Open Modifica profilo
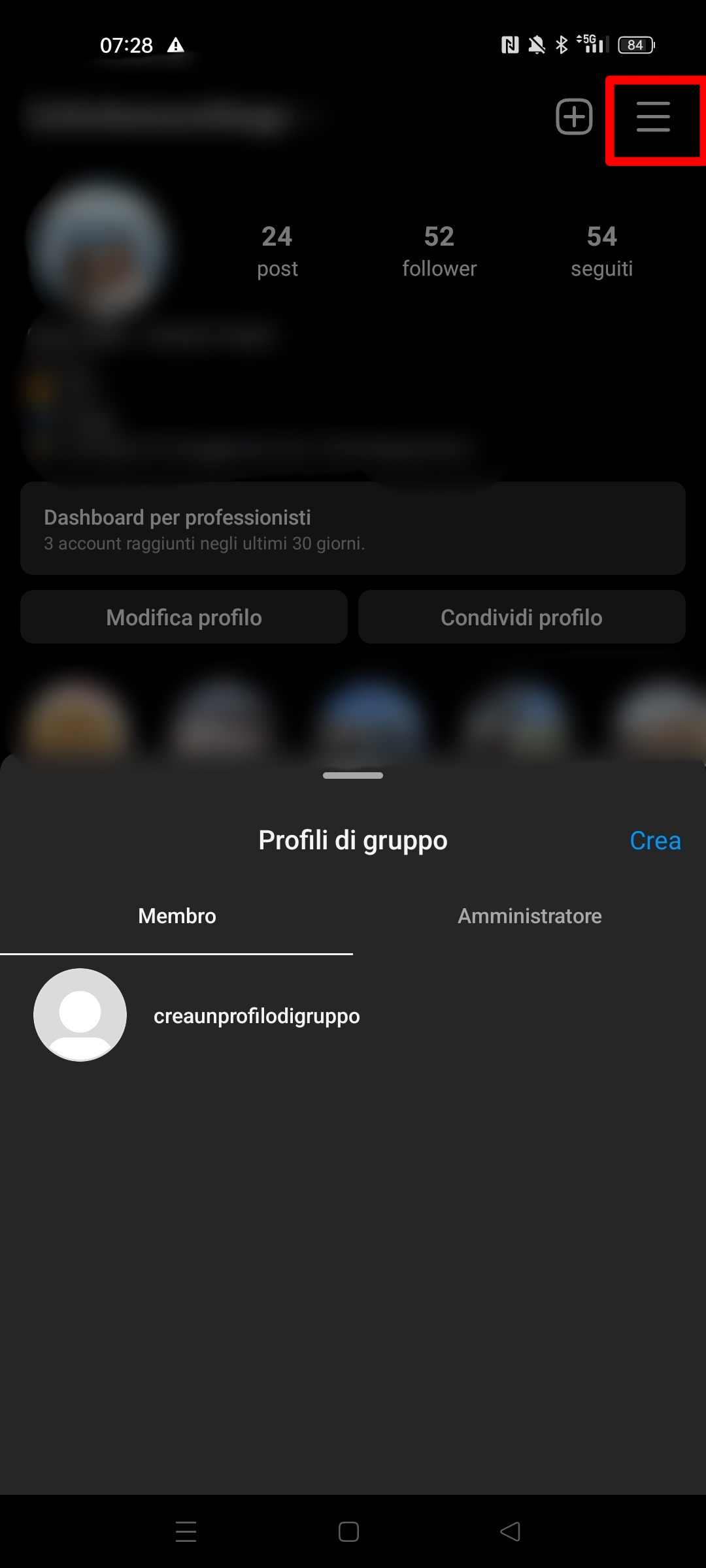Image resolution: width=706 pixels, height=1568 pixels. coord(184,617)
